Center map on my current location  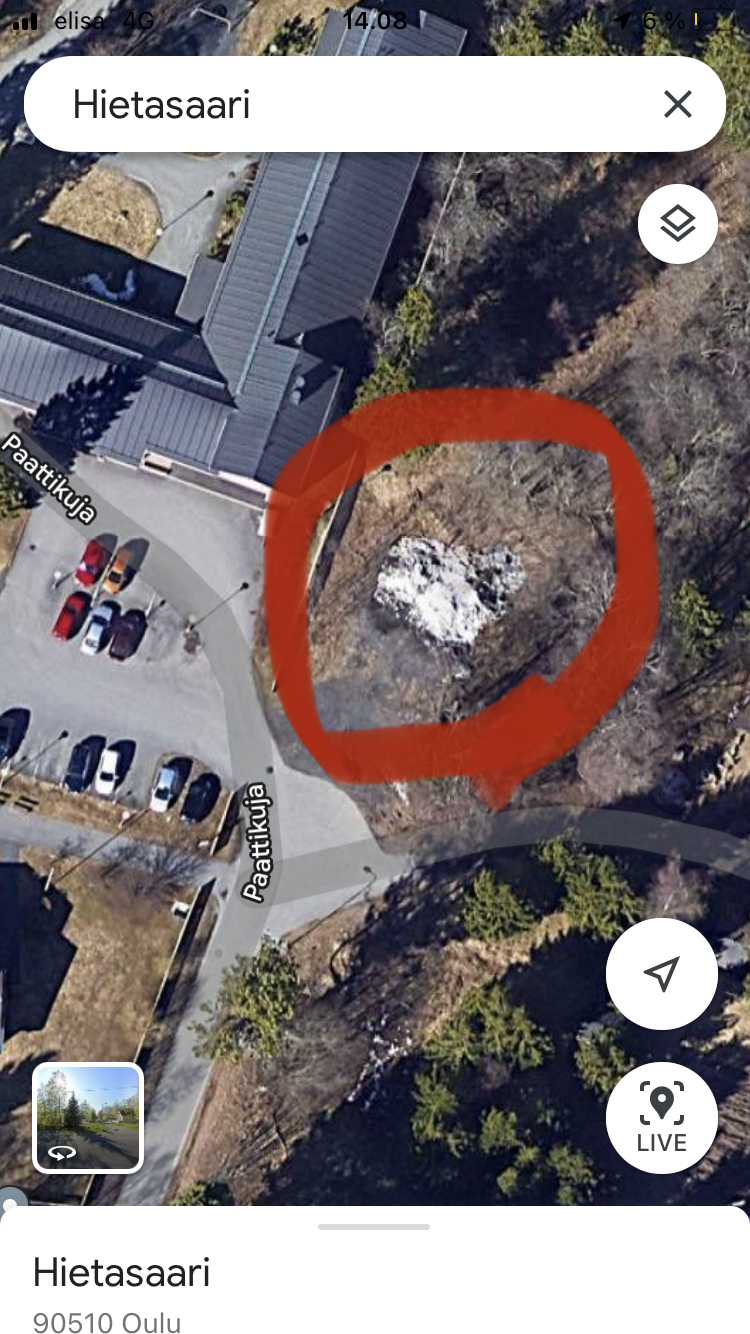(x=661, y=974)
